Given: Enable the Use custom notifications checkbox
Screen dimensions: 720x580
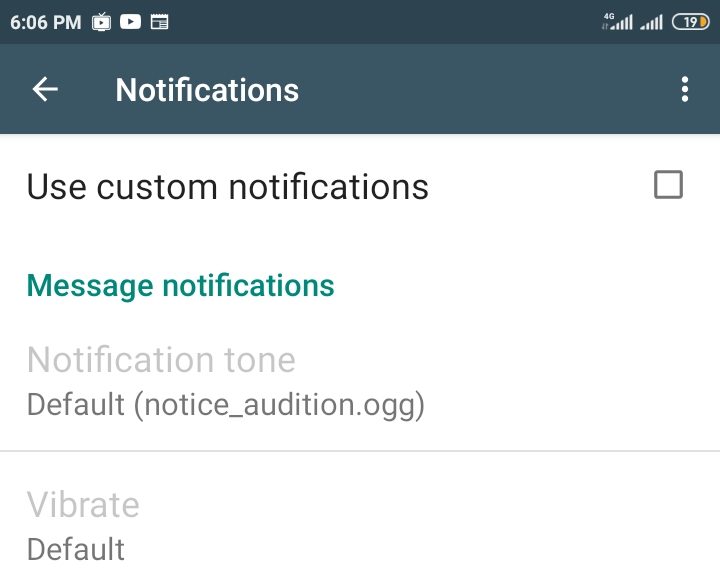Looking at the screenshot, I should pyautogui.click(x=667, y=185).
